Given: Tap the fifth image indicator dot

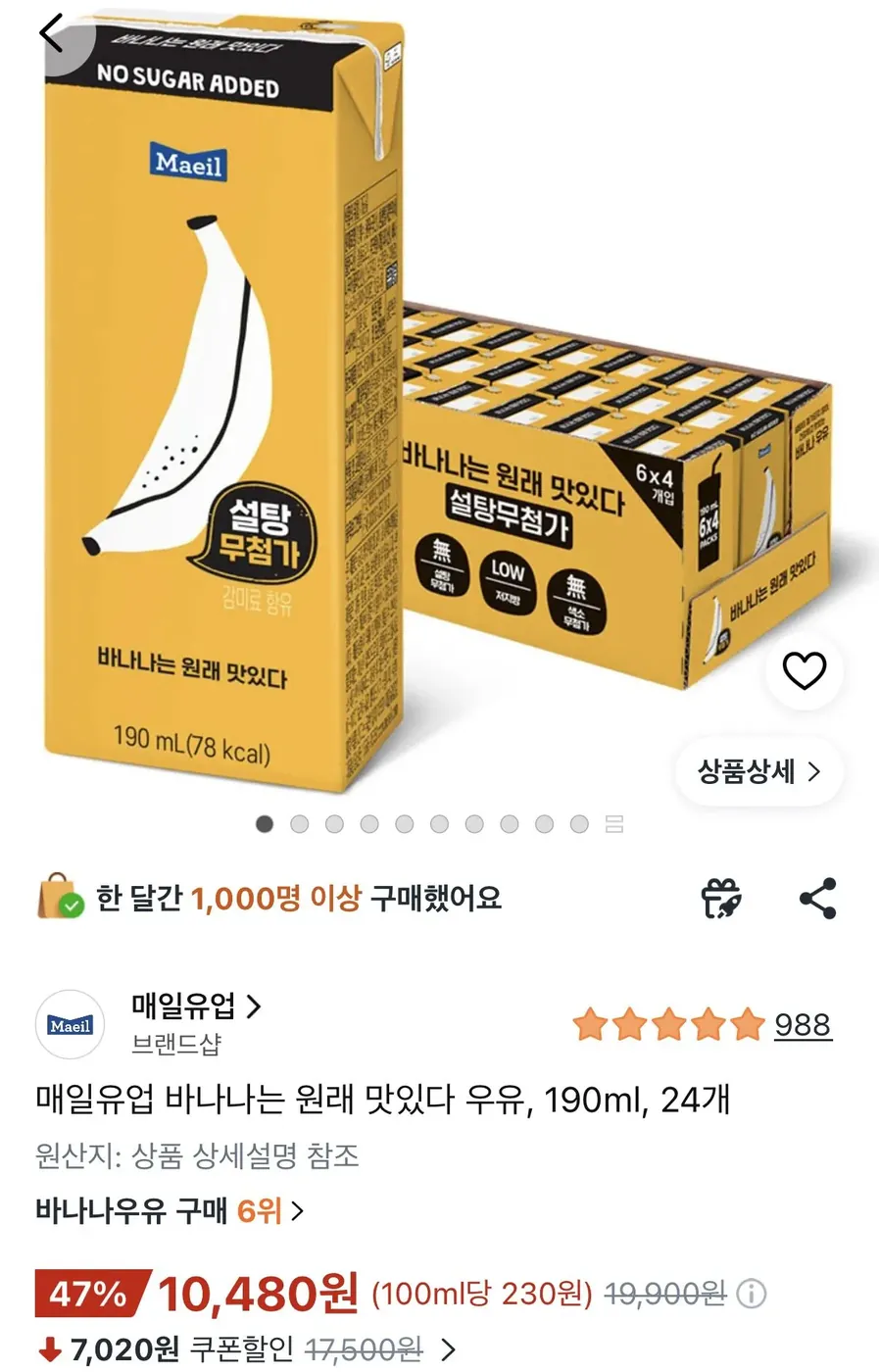Looking at the screenshot, I should click(x=404, y=824).
